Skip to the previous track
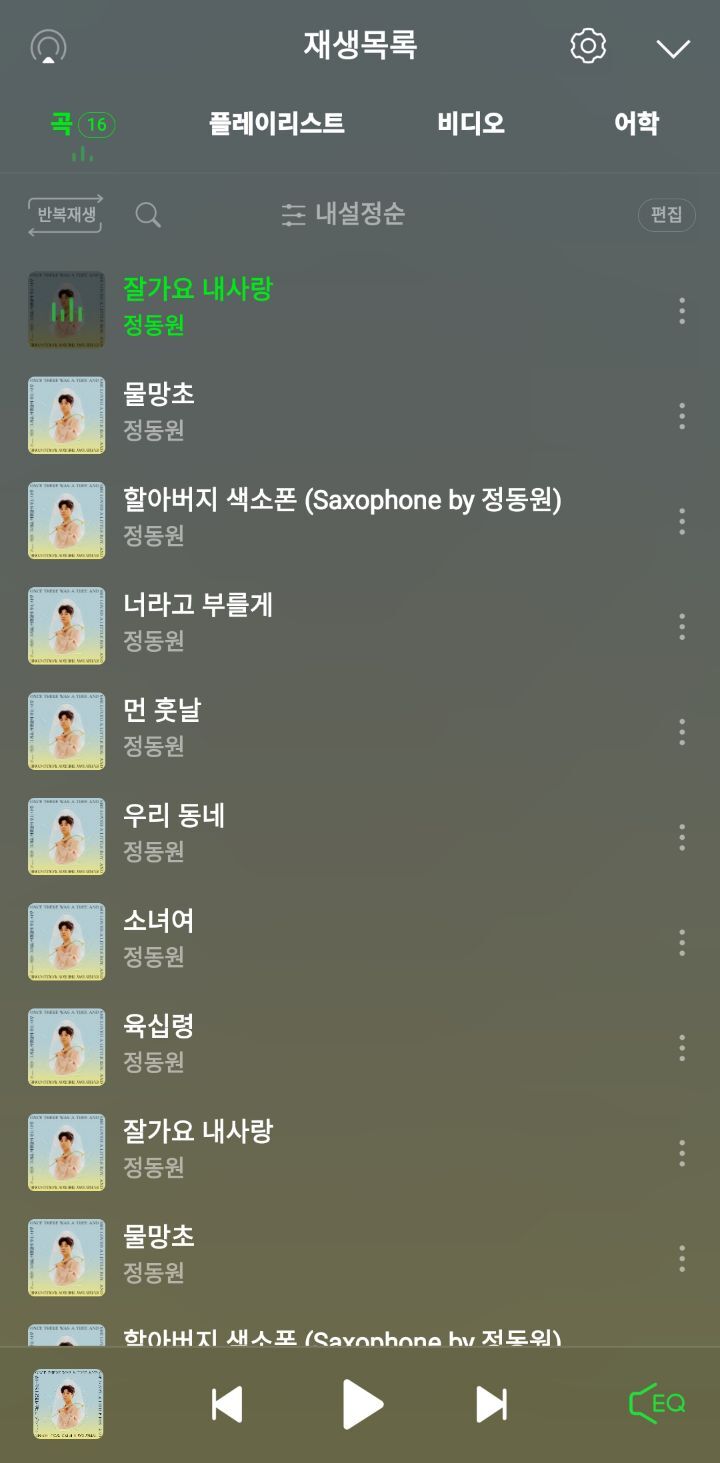 pyautogui.click(x=227, y=1404)
